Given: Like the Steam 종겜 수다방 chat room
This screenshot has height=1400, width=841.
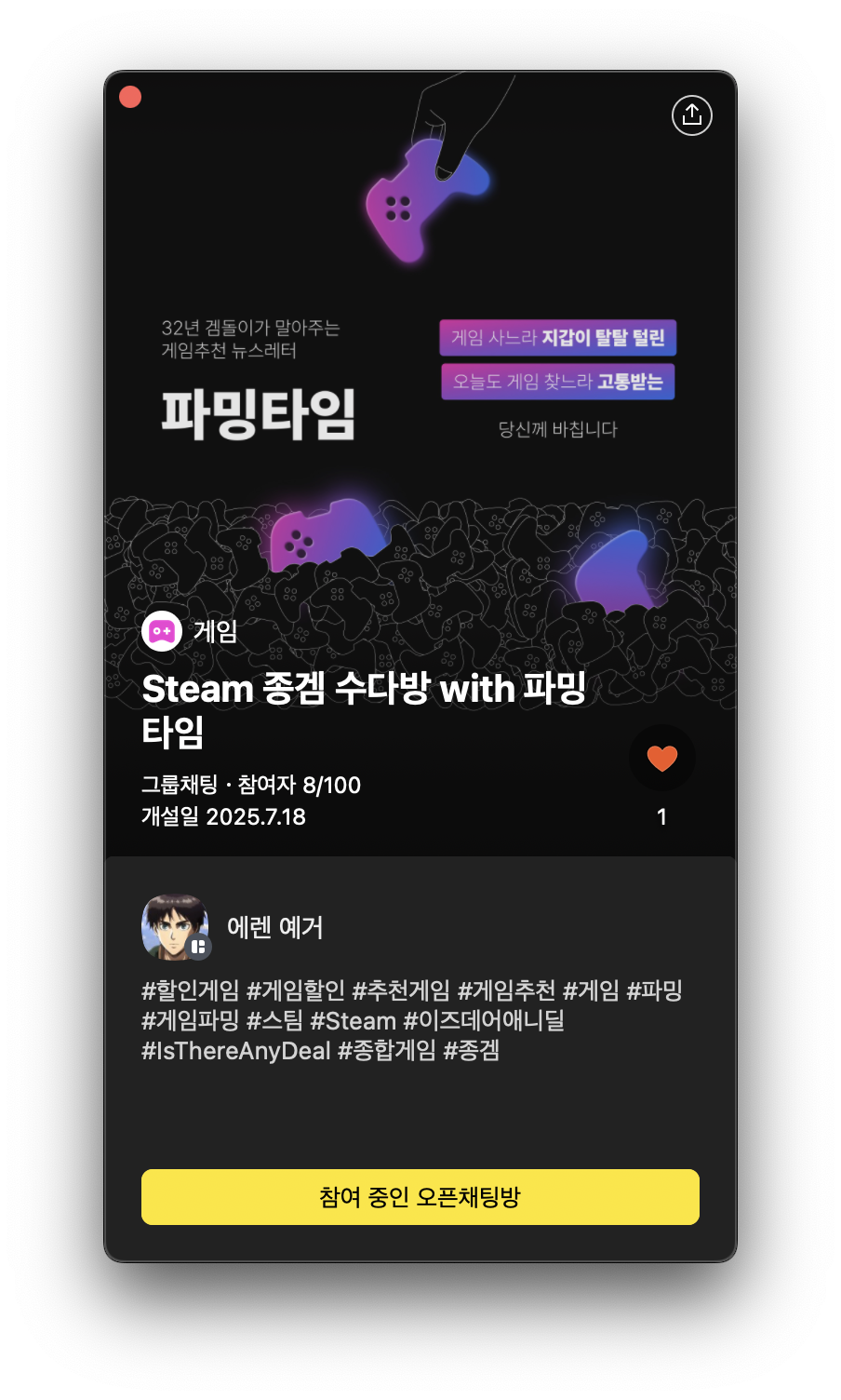Looking at the screenshot, I should [x=661, y=758].
